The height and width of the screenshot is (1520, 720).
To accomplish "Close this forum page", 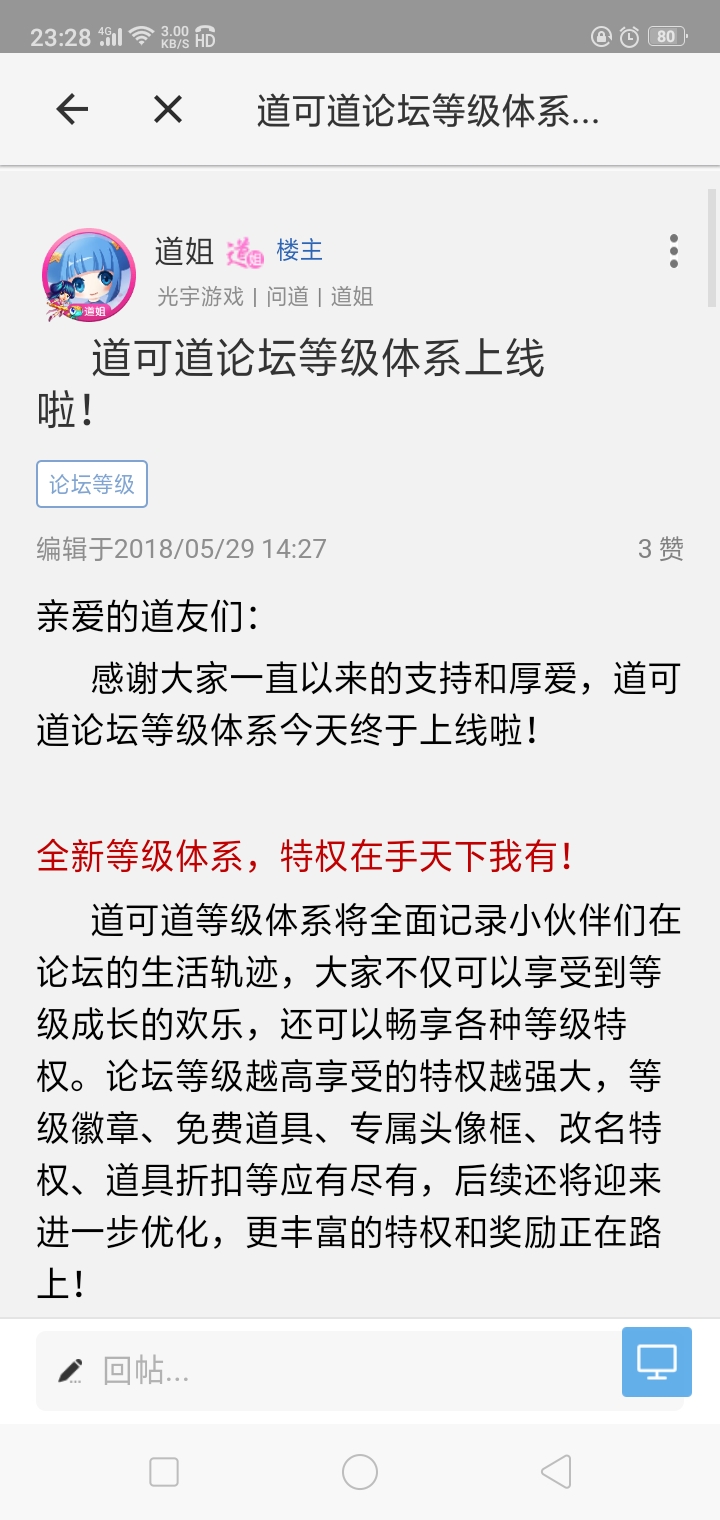I will [168, 110].
